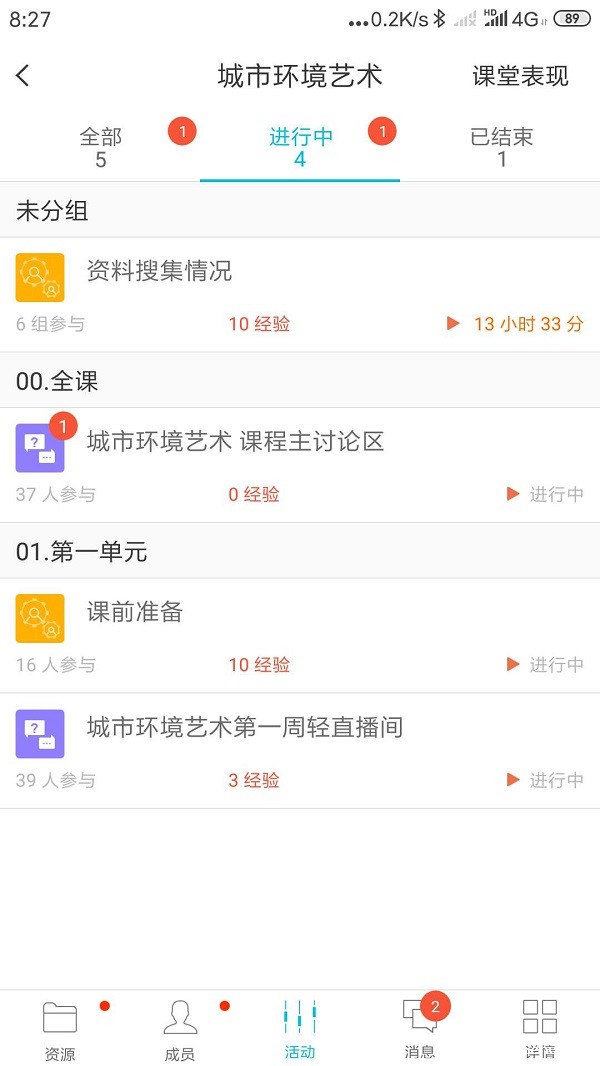This screenshot has height=1066, width=600.
Task: Open 课堂表现 in the top bar
Action: pos(520,76)
